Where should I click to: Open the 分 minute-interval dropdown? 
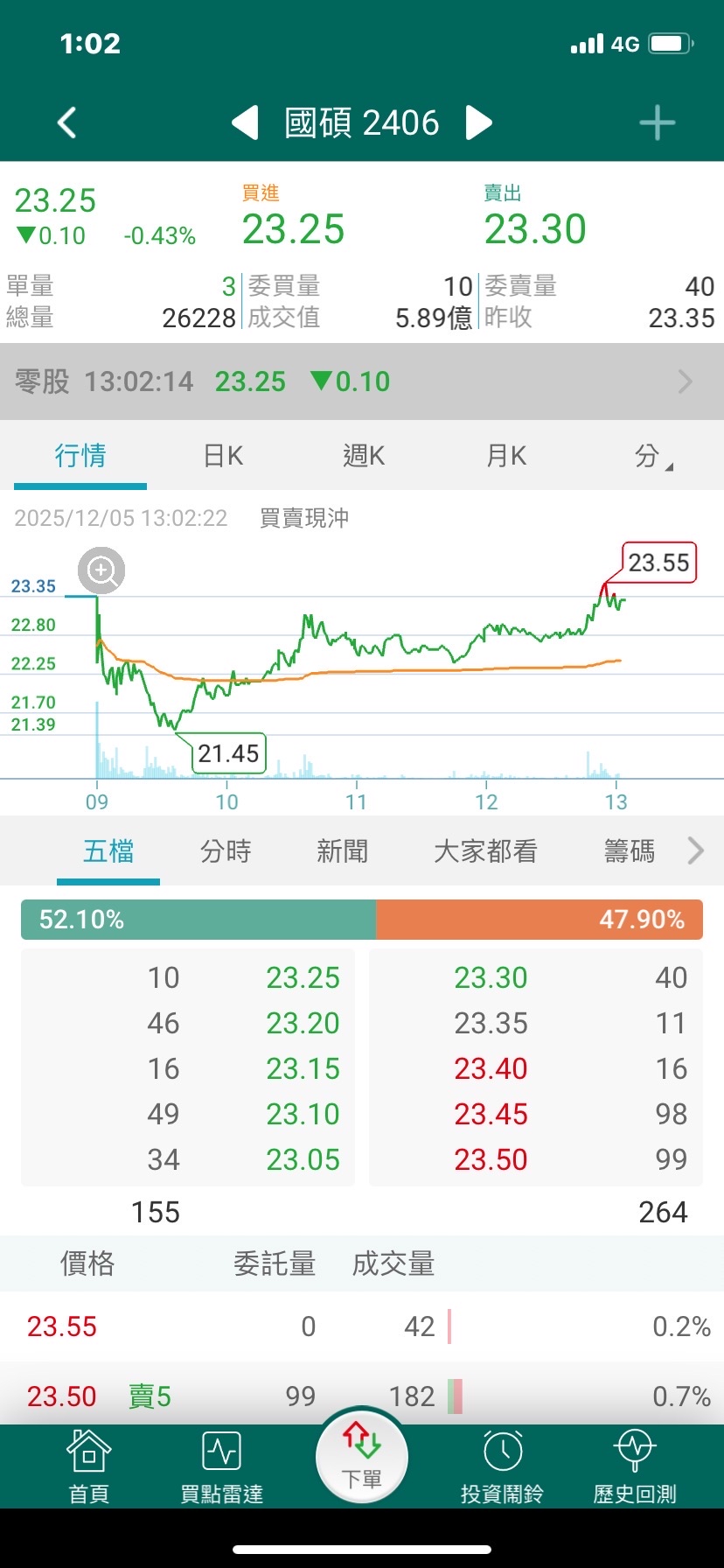(651, 456)
